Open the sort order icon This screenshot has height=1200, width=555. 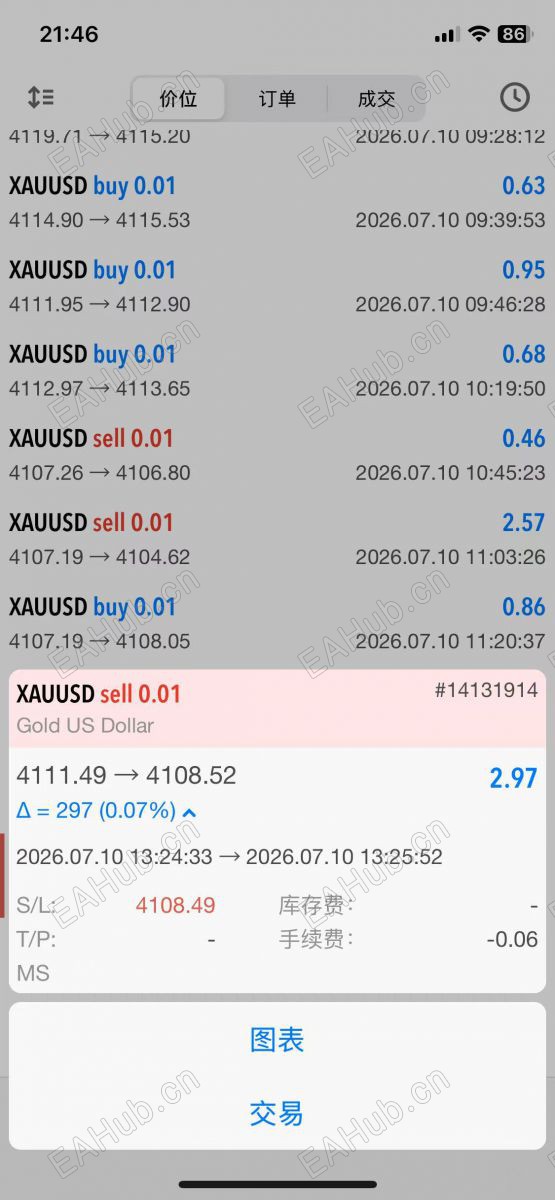coord(41,97)
